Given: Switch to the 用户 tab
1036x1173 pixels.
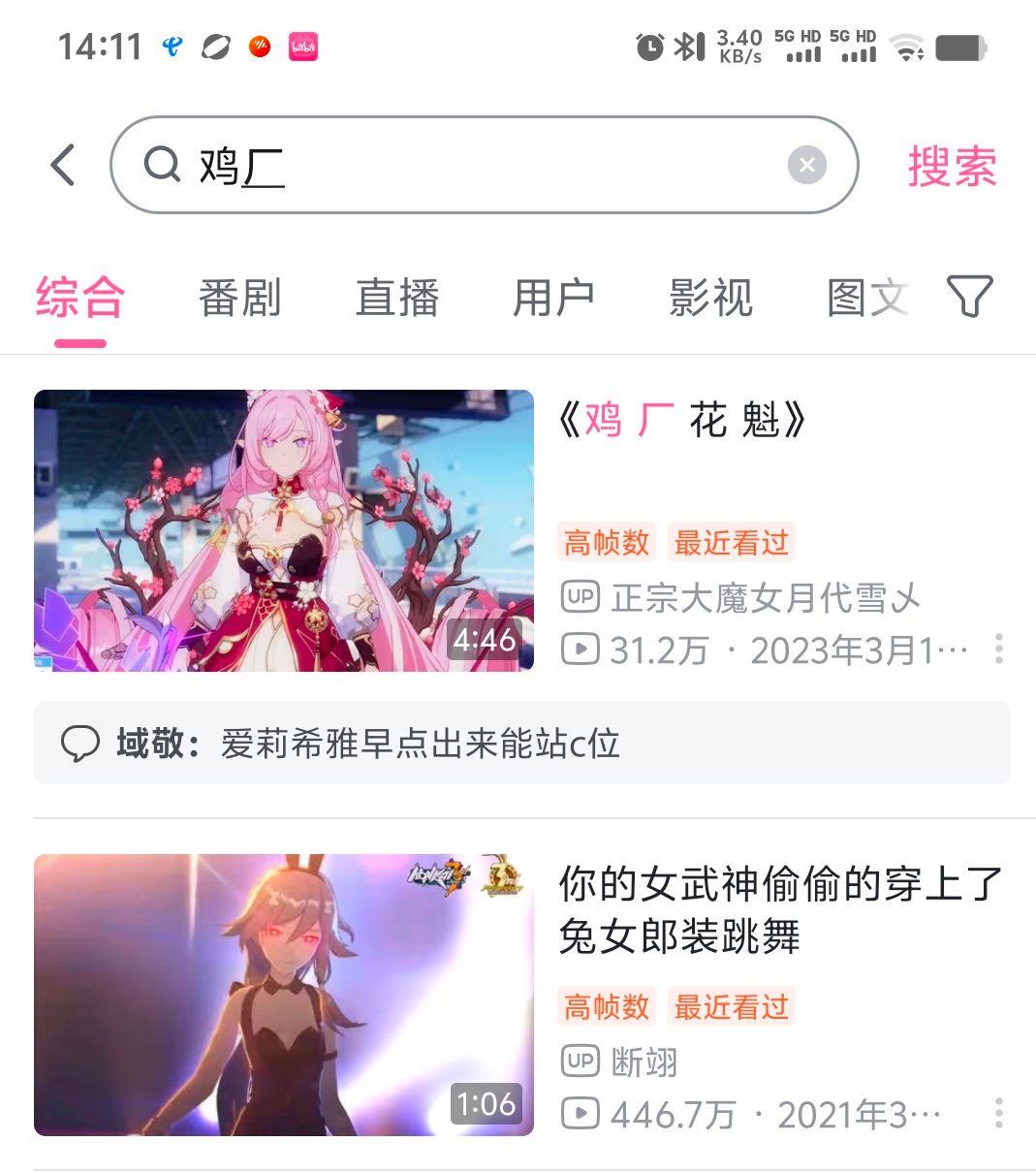Looking at the screenshot, I should point(553,298).
